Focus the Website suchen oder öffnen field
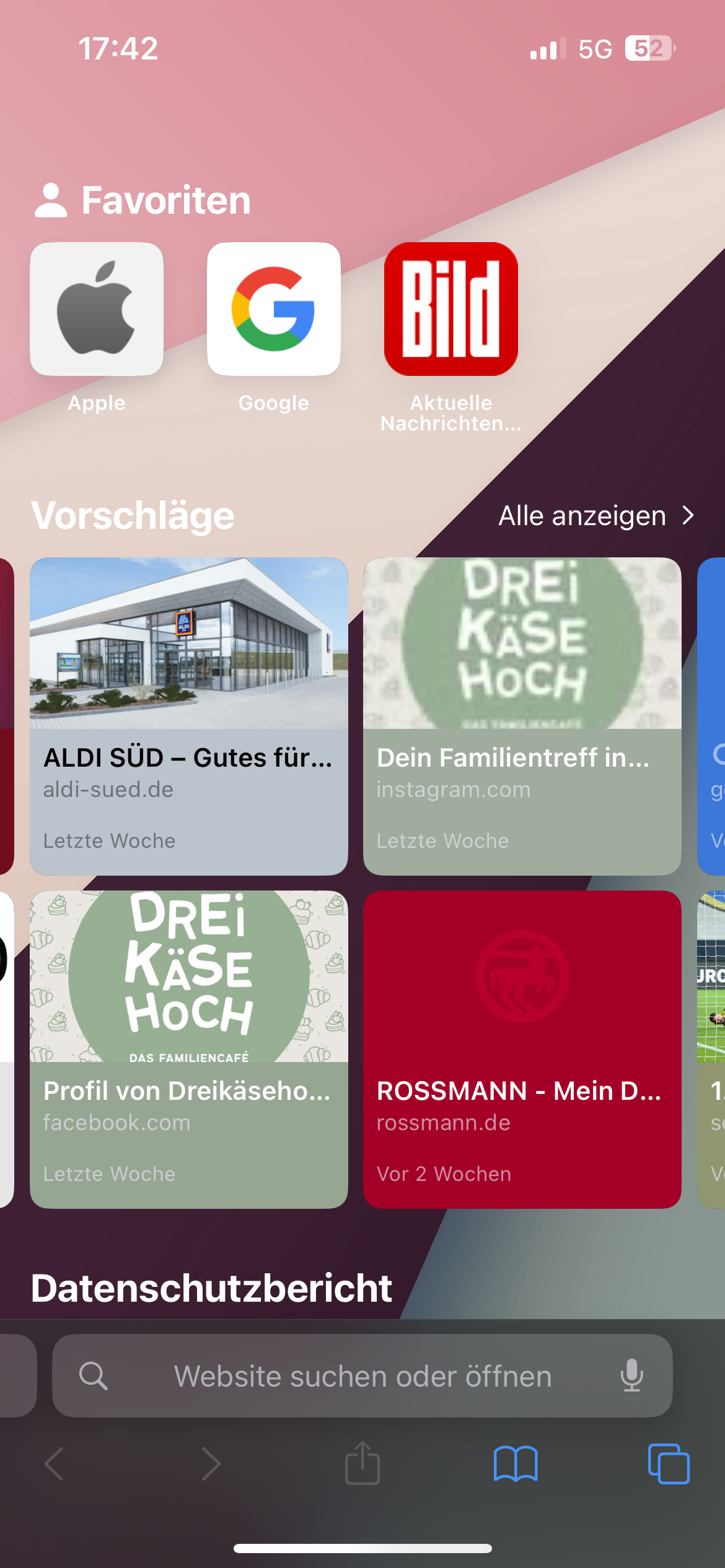 [x=362, y=1376]
